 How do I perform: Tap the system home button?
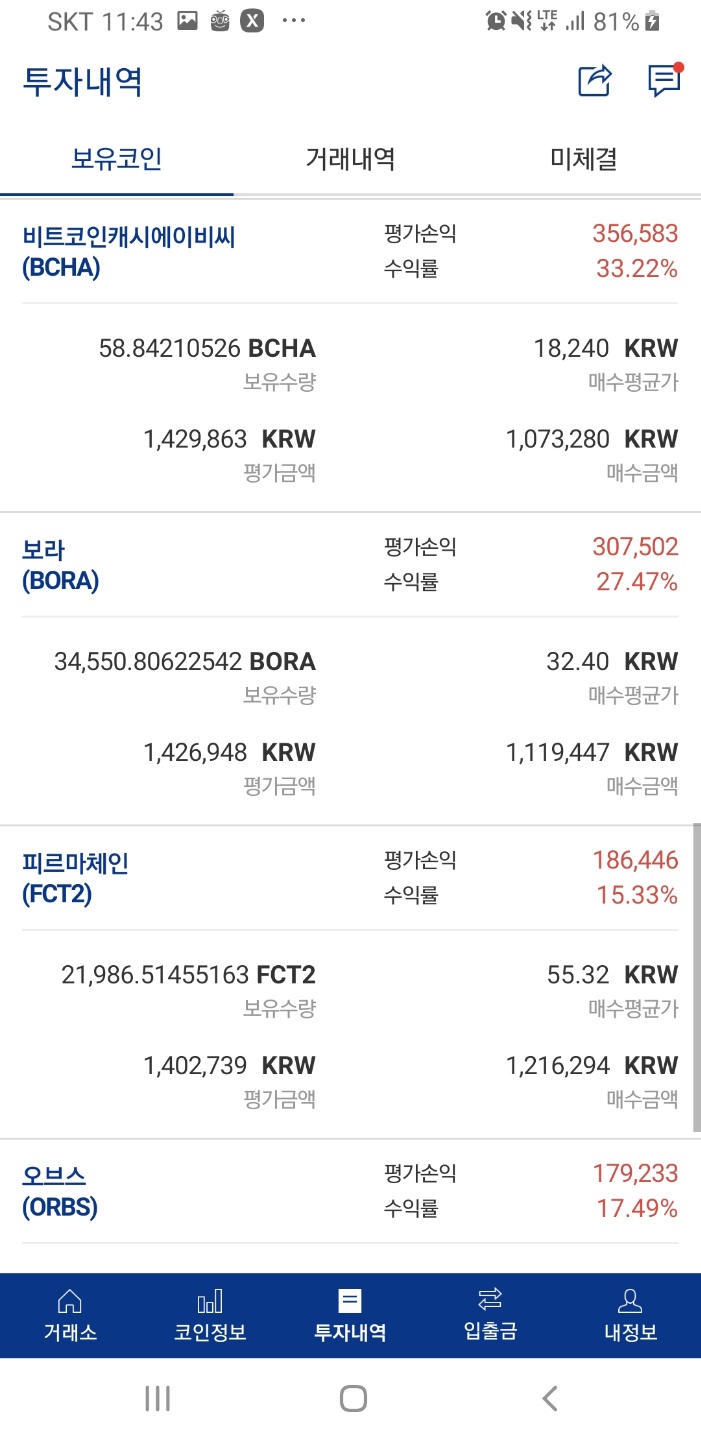click(353, 1398)
